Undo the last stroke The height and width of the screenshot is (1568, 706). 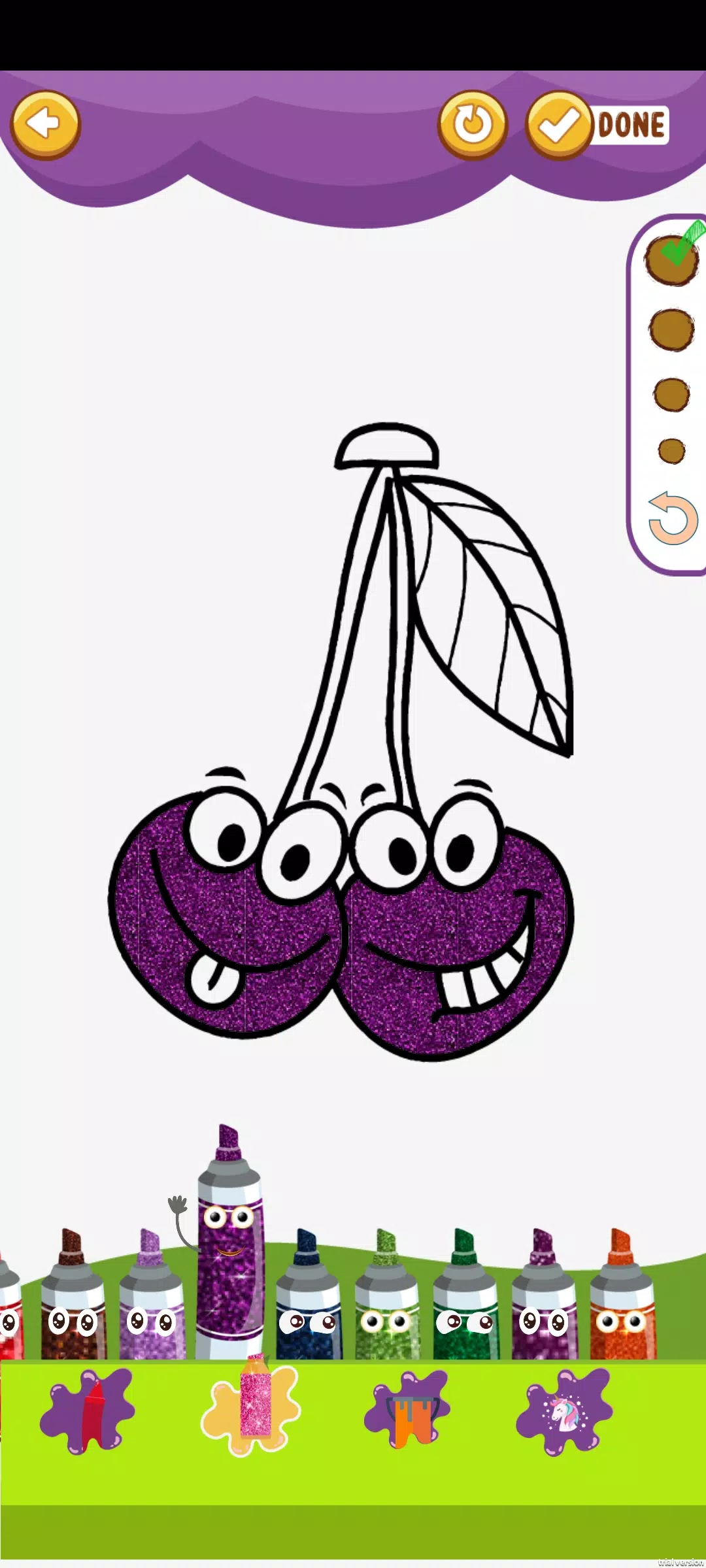[673, 519]
